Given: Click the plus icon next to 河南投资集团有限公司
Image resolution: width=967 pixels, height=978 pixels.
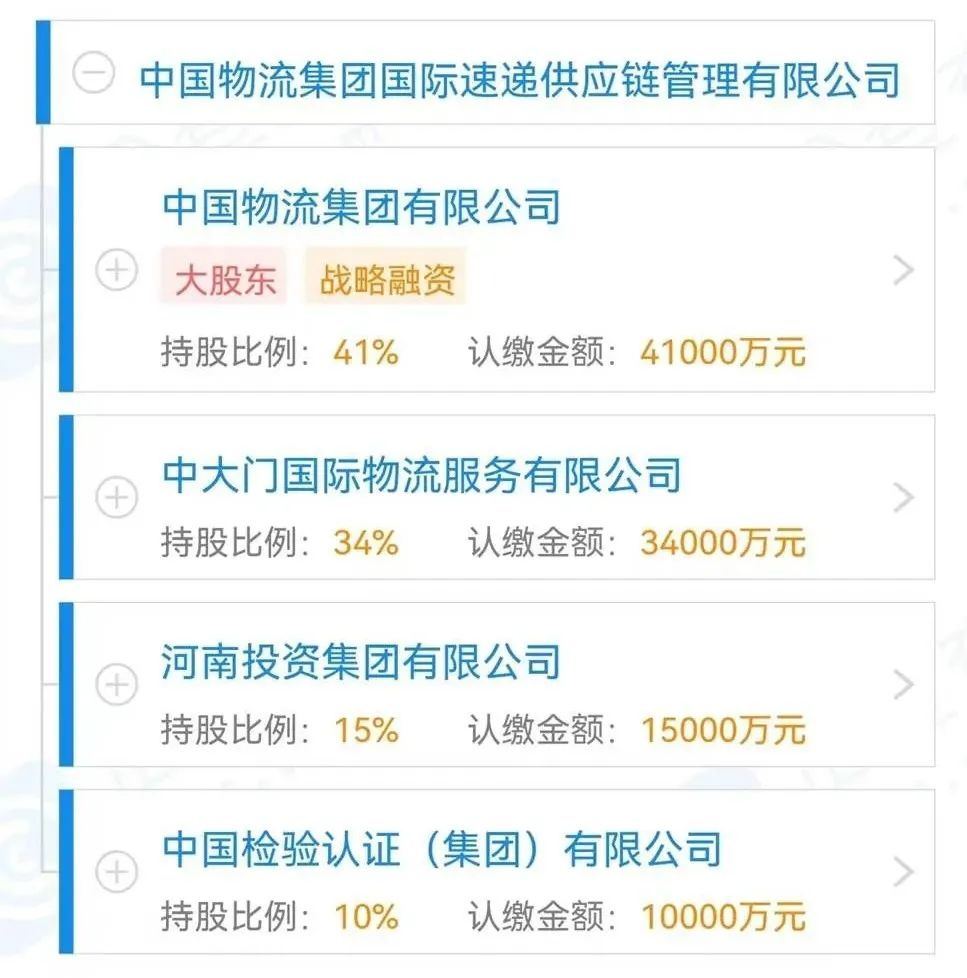Looking at the screenshot, I should coord(117,685).
